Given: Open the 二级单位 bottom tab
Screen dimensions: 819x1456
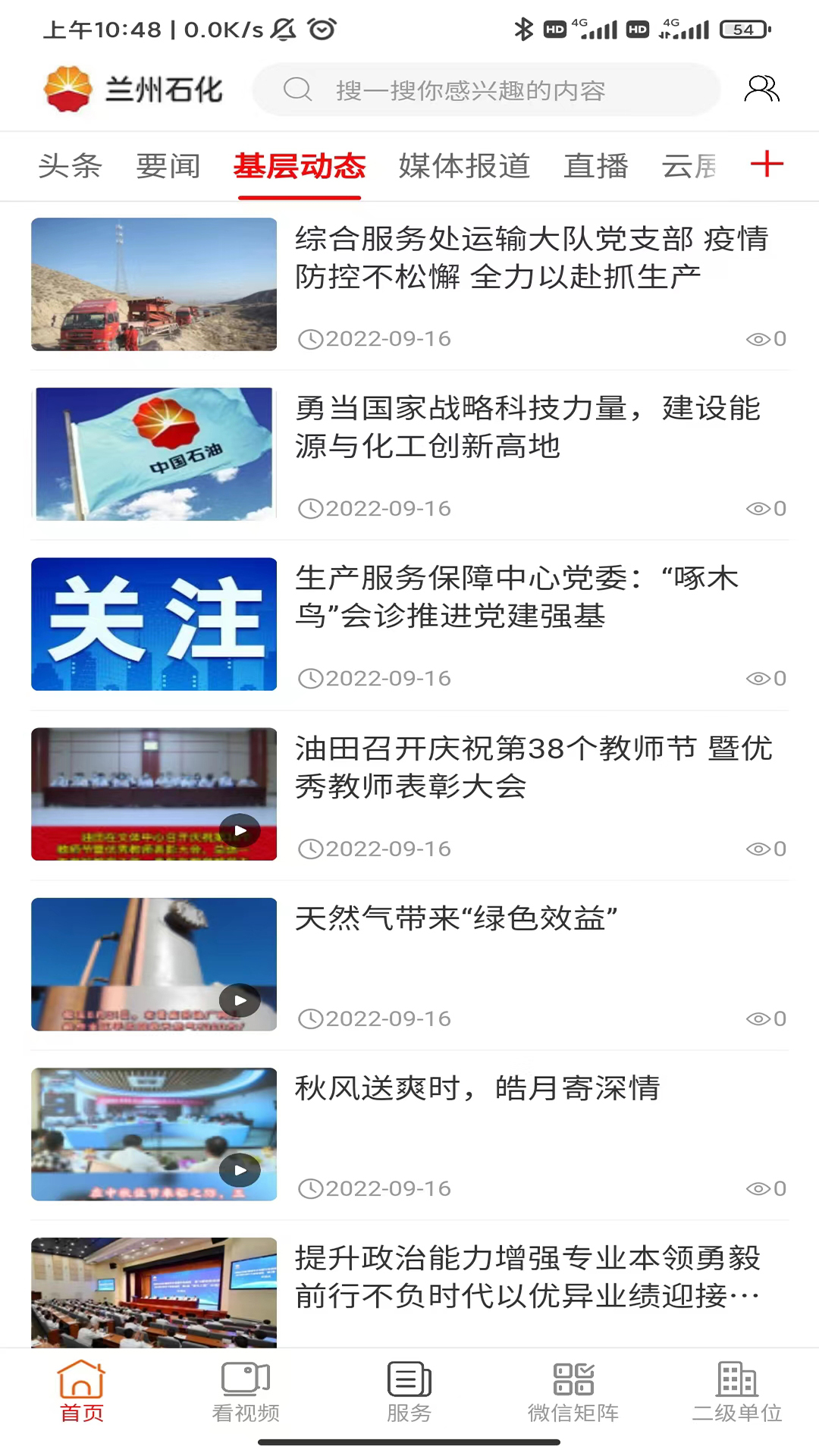Looking at the screenshot, I should point(737,1392).
